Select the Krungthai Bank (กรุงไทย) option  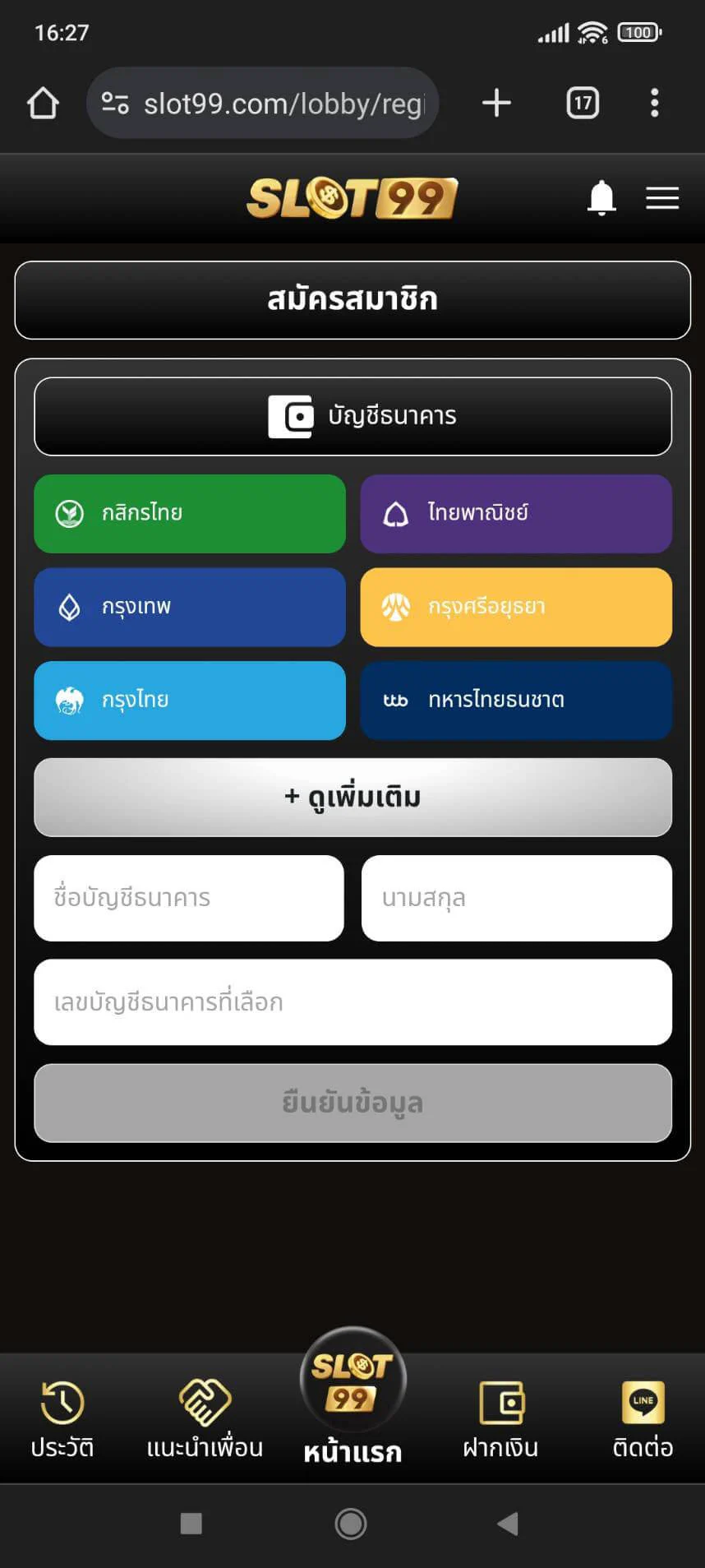pyautogui.click(x=189, y=701)
